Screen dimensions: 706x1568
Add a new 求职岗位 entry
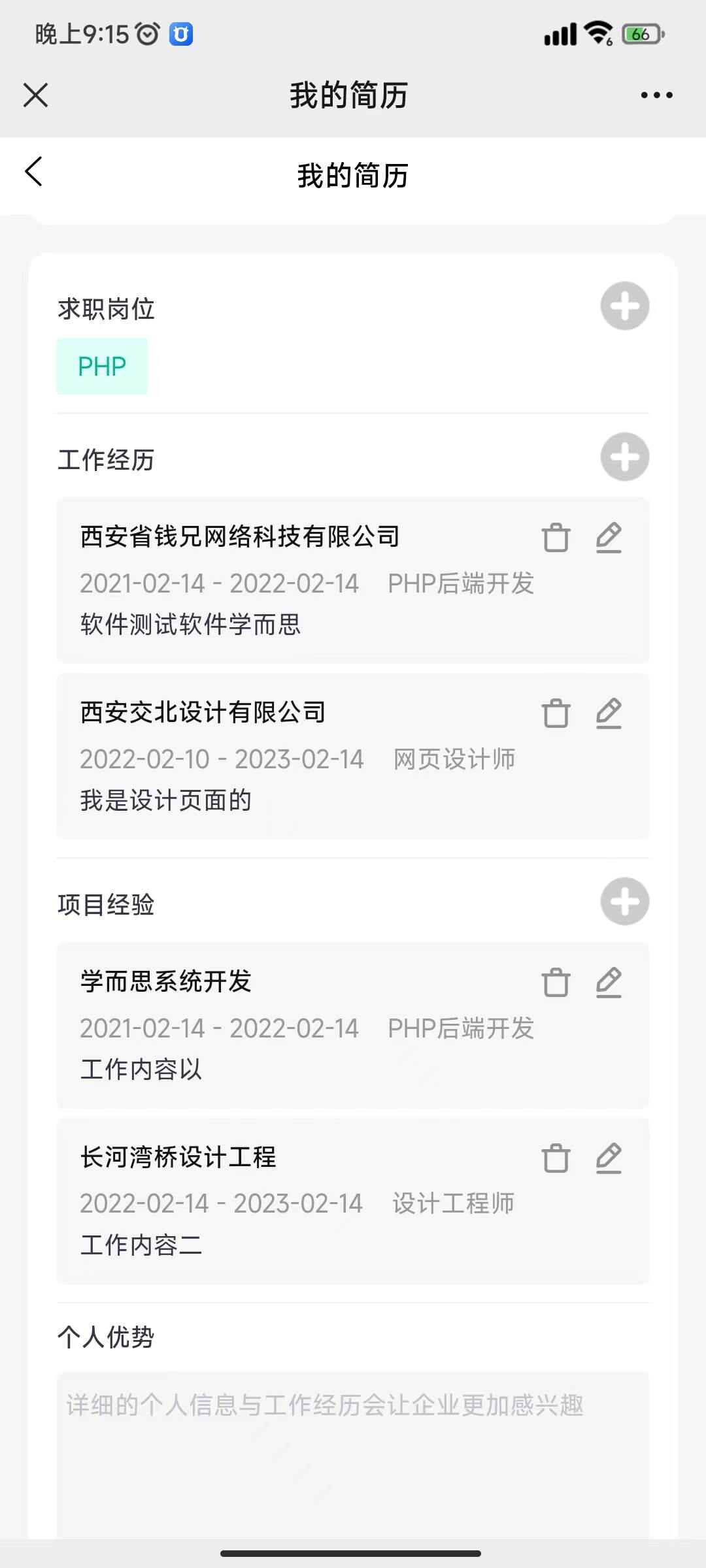[625, 306]
